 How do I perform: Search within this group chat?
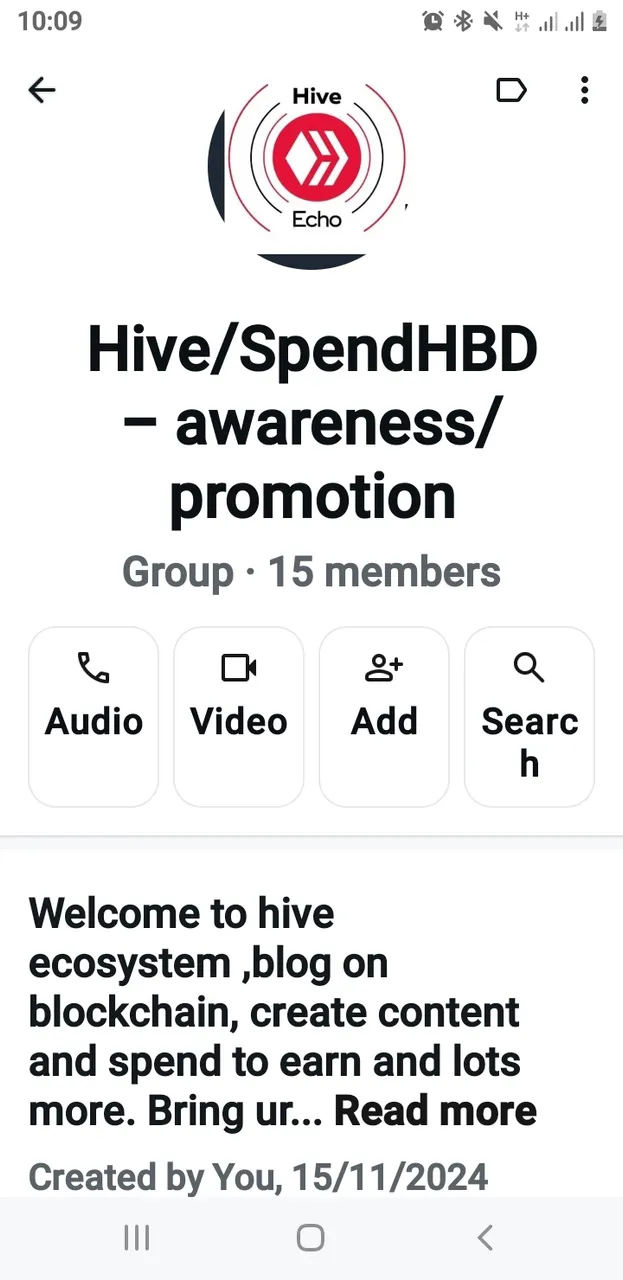pyautogui.click(x=529, y=715)
